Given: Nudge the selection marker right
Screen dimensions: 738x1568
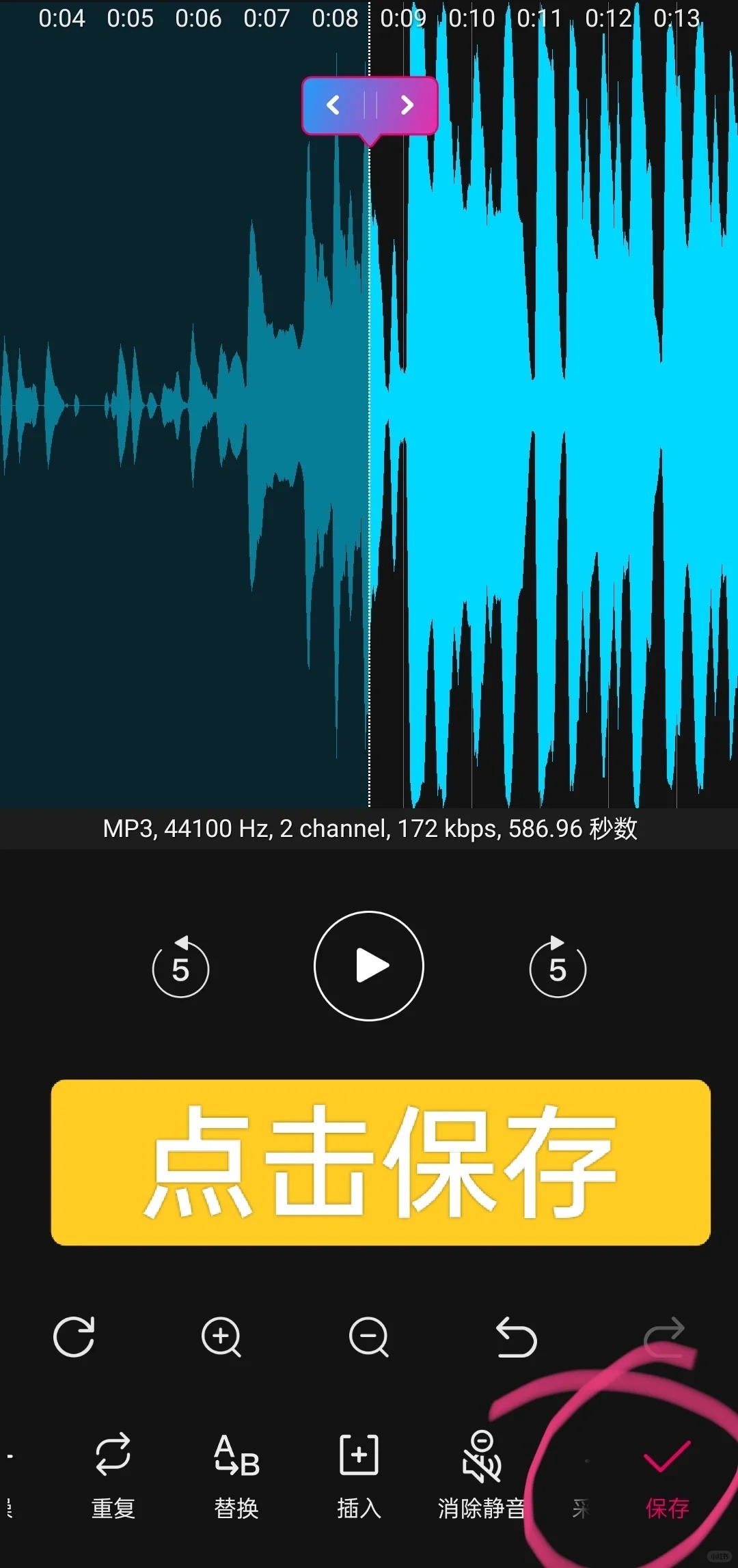Looking at the screenshot, I should [407, 105].
